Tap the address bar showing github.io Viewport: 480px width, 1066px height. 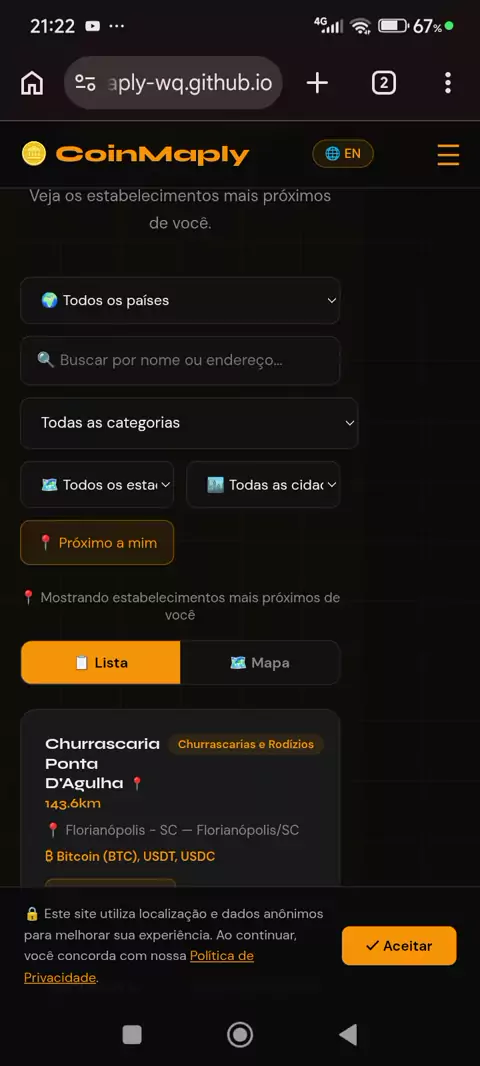173,83
